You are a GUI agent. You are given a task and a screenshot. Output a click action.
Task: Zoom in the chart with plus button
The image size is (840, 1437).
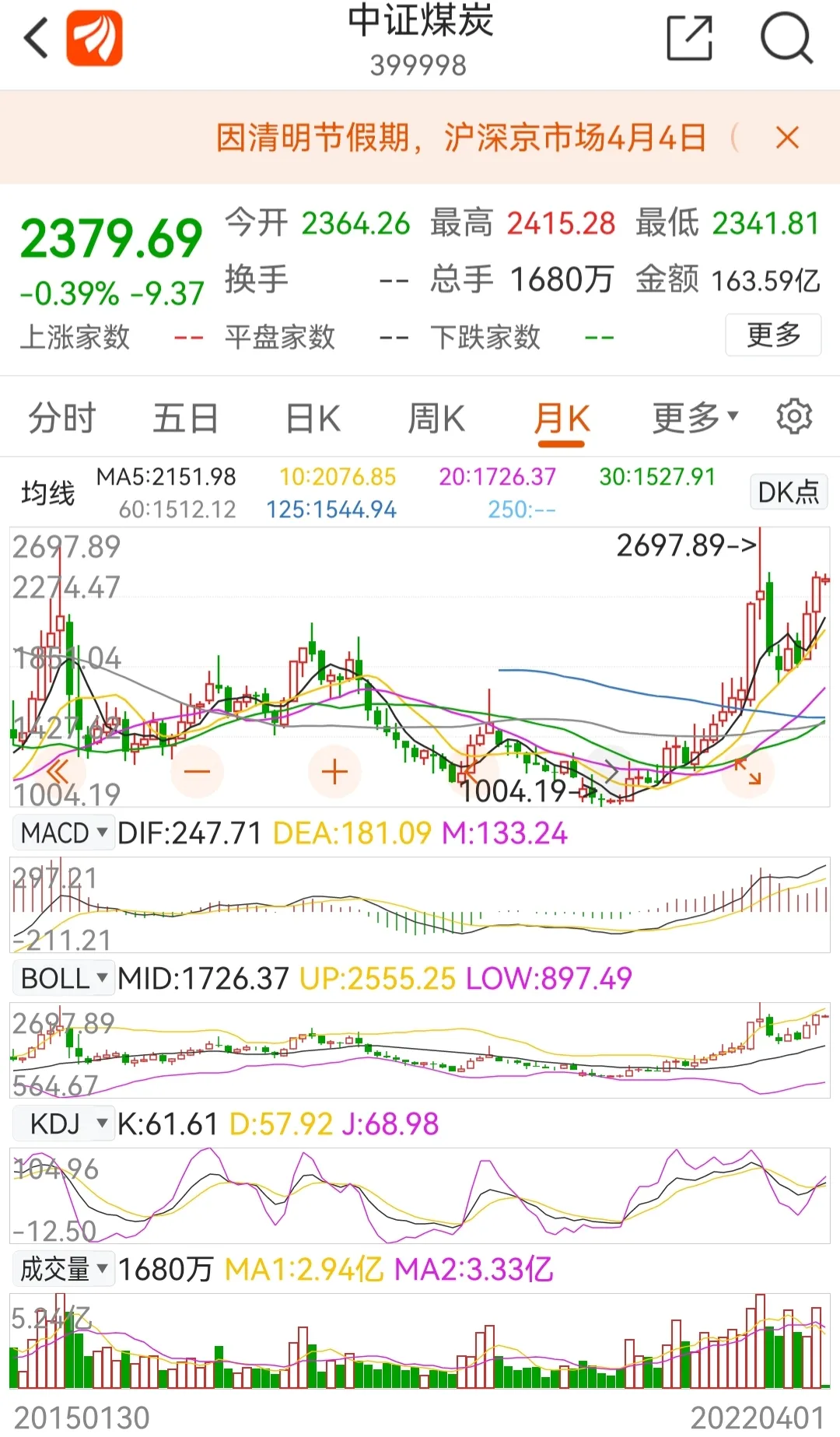coord(334,772)
